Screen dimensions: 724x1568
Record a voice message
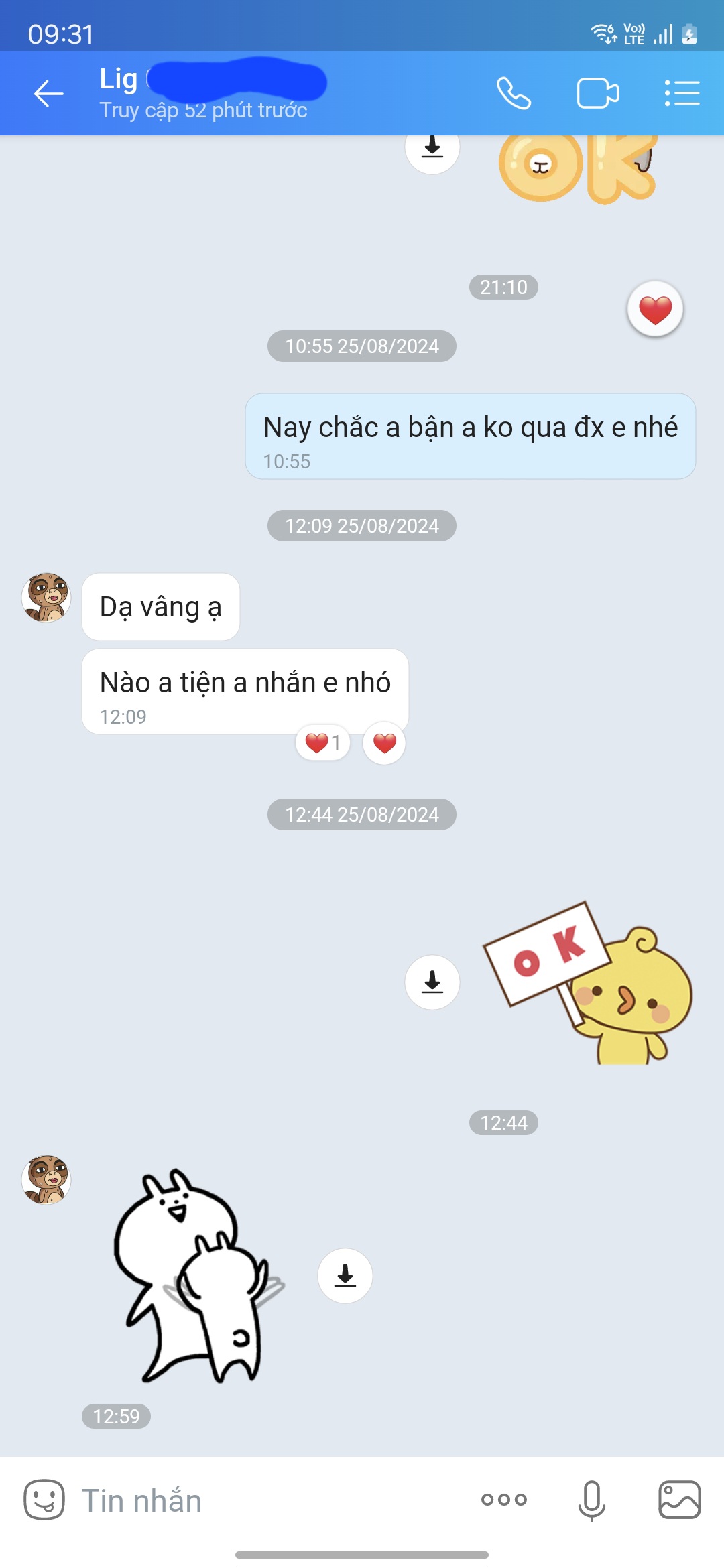pyautogui.click(x=591, y=1500)
